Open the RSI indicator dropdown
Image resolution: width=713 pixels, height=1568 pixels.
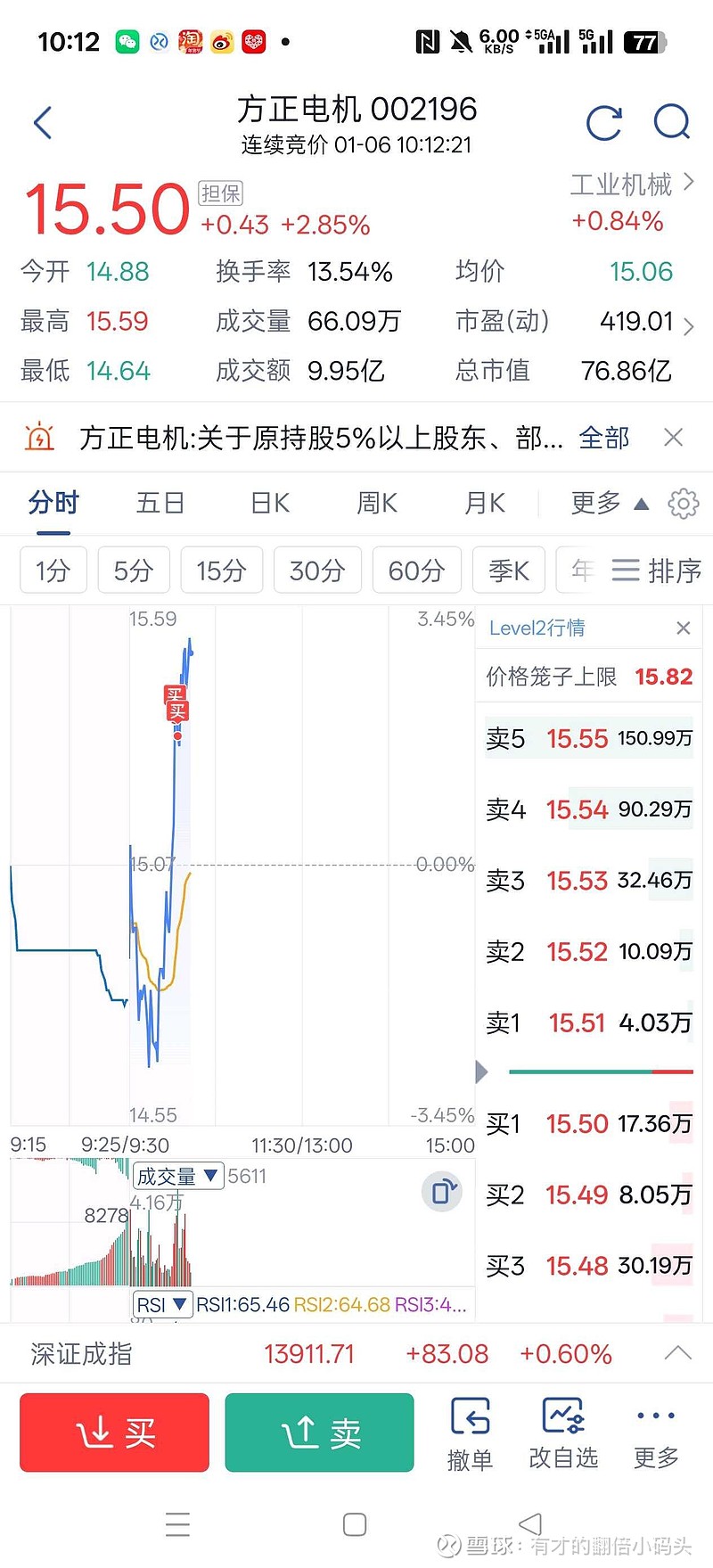pos(163,1304)
